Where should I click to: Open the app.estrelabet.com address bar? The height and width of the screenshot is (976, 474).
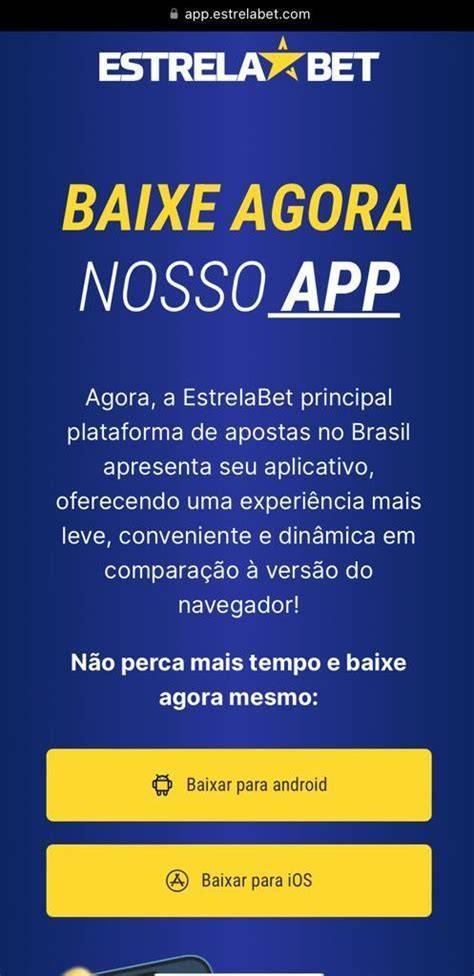[239, 14]
